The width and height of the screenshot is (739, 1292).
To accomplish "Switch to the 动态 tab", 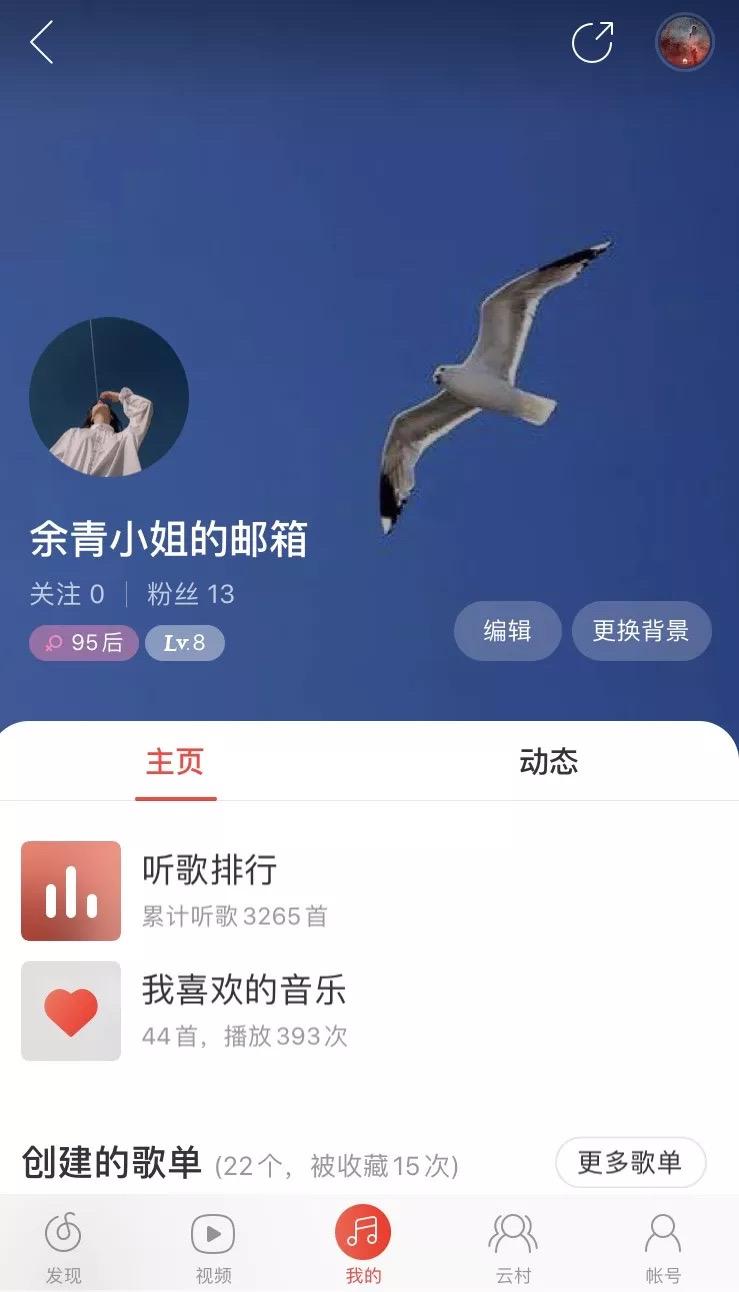I will (x=548, y=762).
